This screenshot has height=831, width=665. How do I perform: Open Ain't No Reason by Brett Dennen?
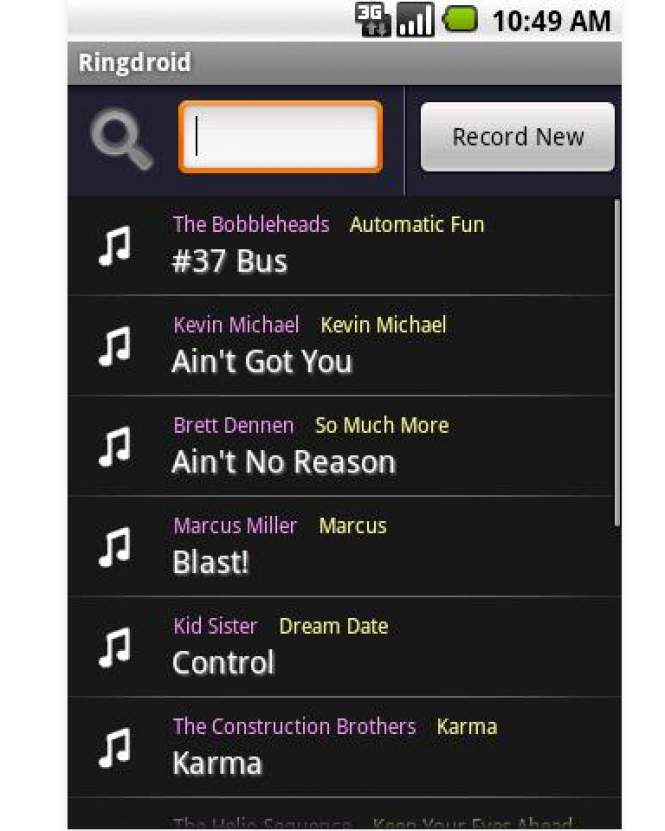click(340, 446)
